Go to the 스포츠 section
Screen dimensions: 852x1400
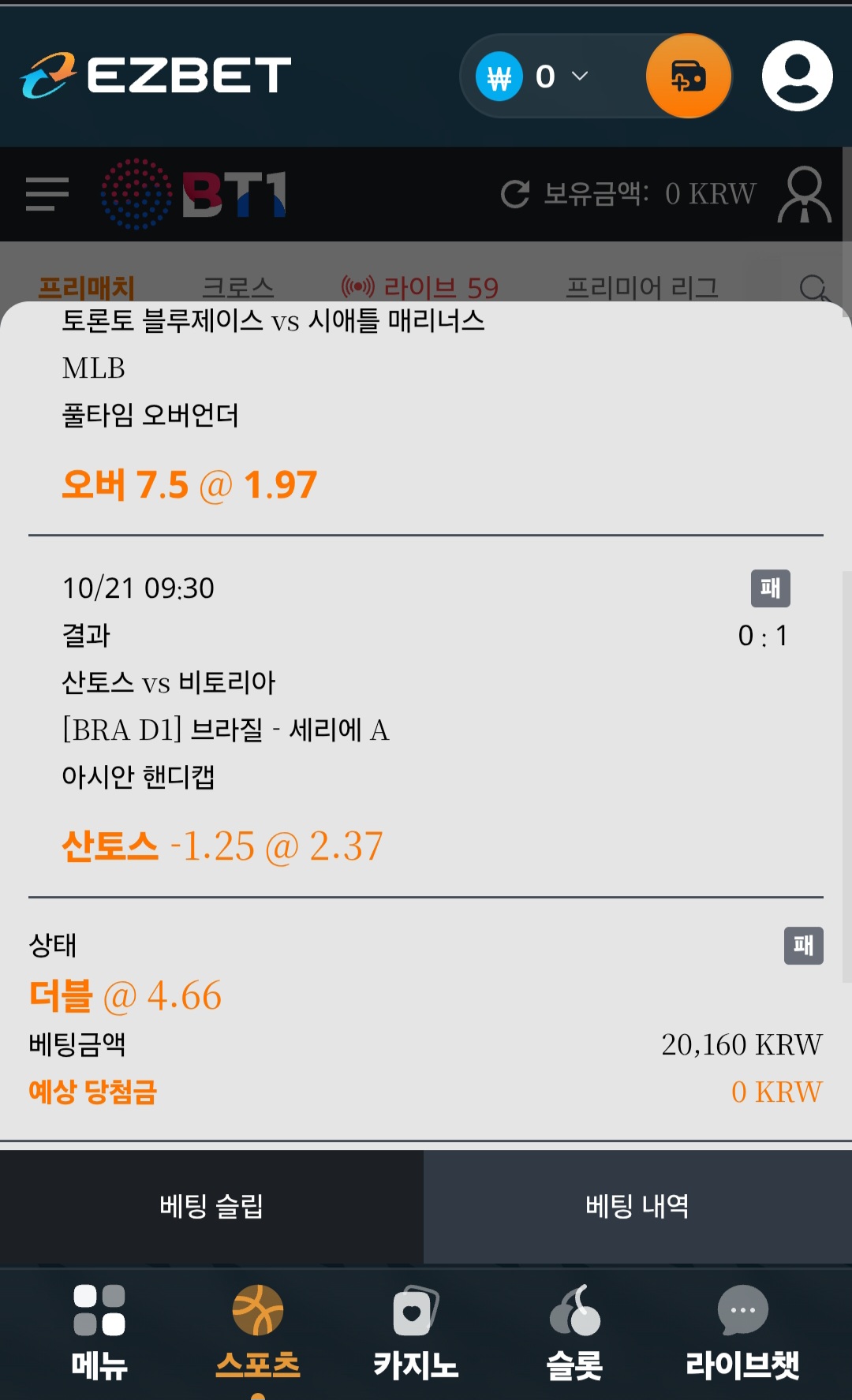[258, 1333]
